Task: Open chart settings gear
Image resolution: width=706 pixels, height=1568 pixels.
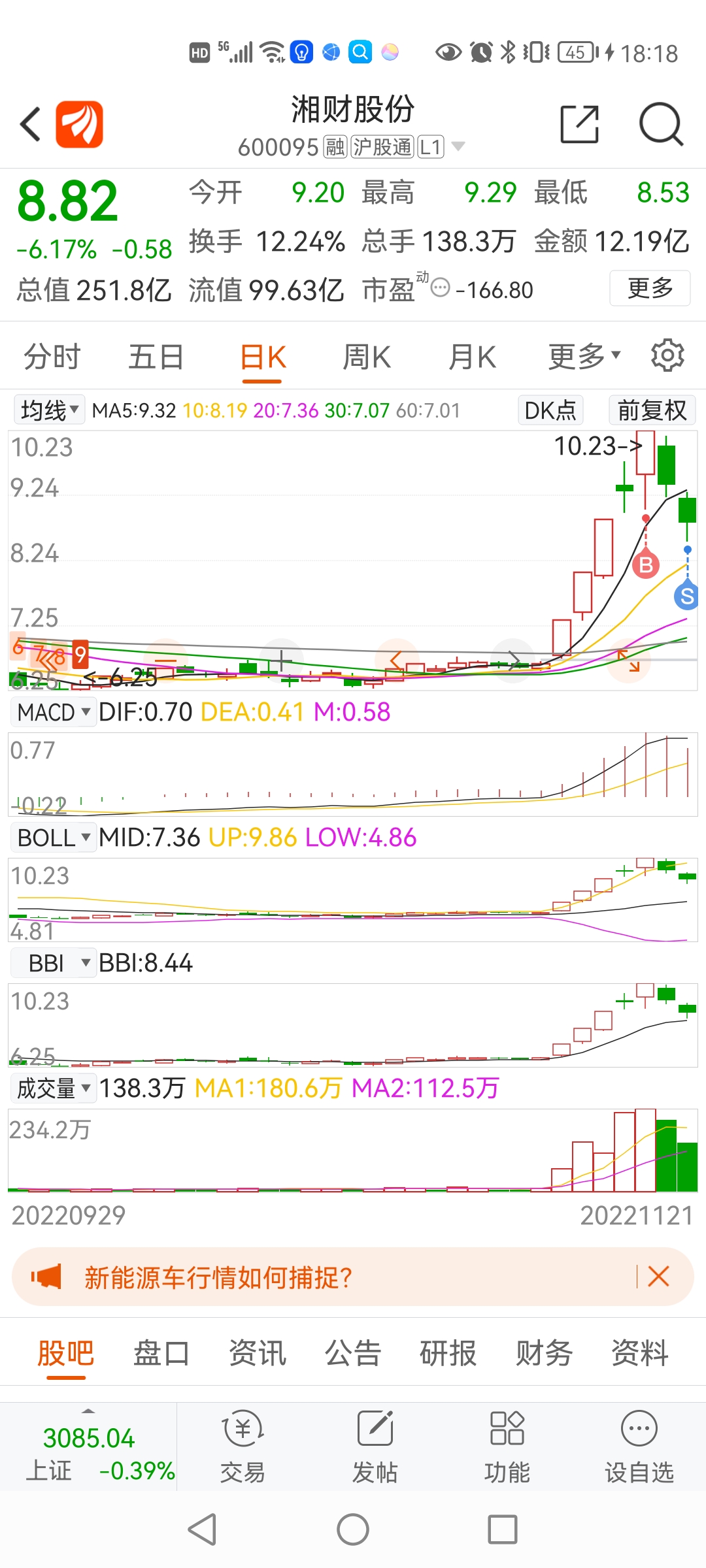Action: pyautogui.click(x=667, y=355)
